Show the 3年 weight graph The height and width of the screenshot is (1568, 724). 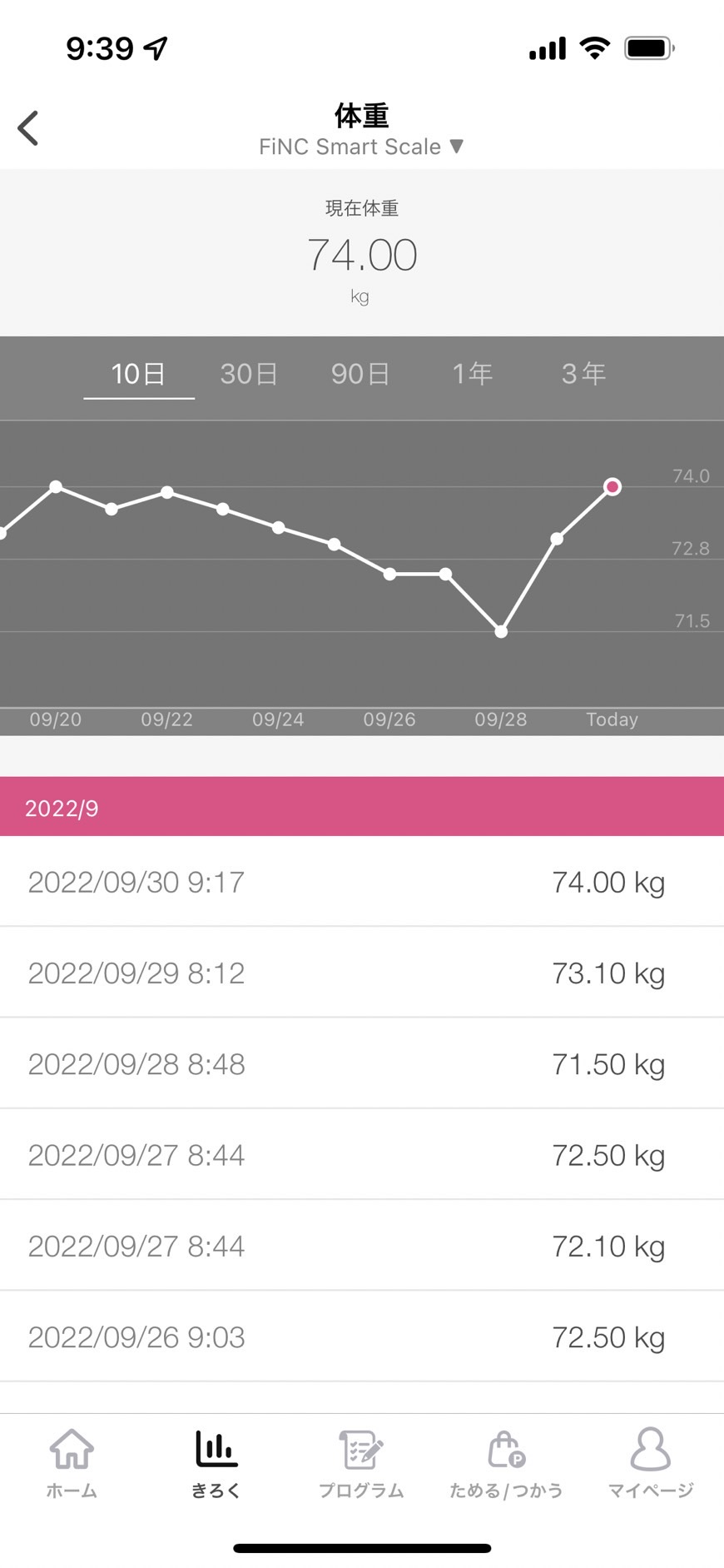tap(583, 374)
